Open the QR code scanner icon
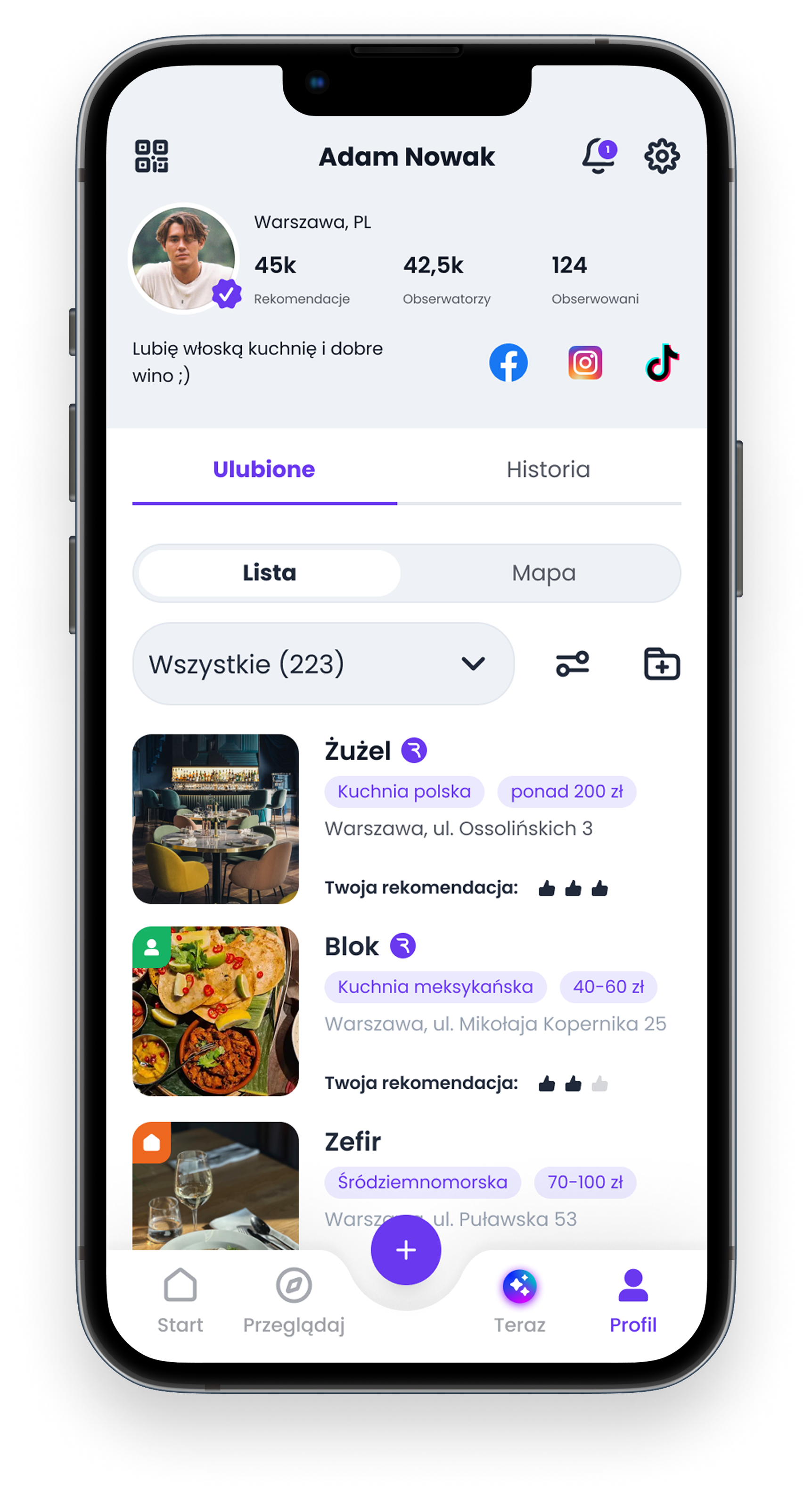812x1498 pixels. point(152,156)
